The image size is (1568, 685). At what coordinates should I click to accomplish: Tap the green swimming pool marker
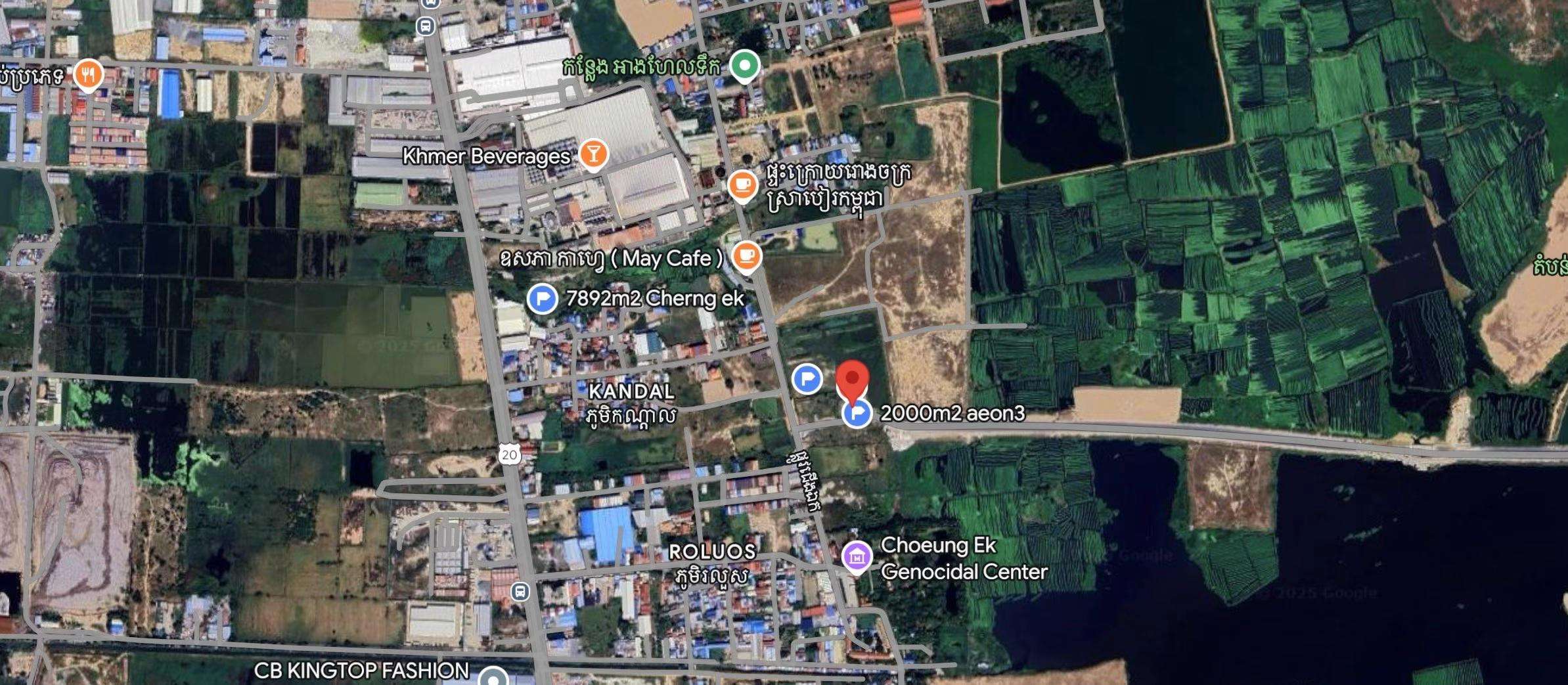tap(745, 65)
